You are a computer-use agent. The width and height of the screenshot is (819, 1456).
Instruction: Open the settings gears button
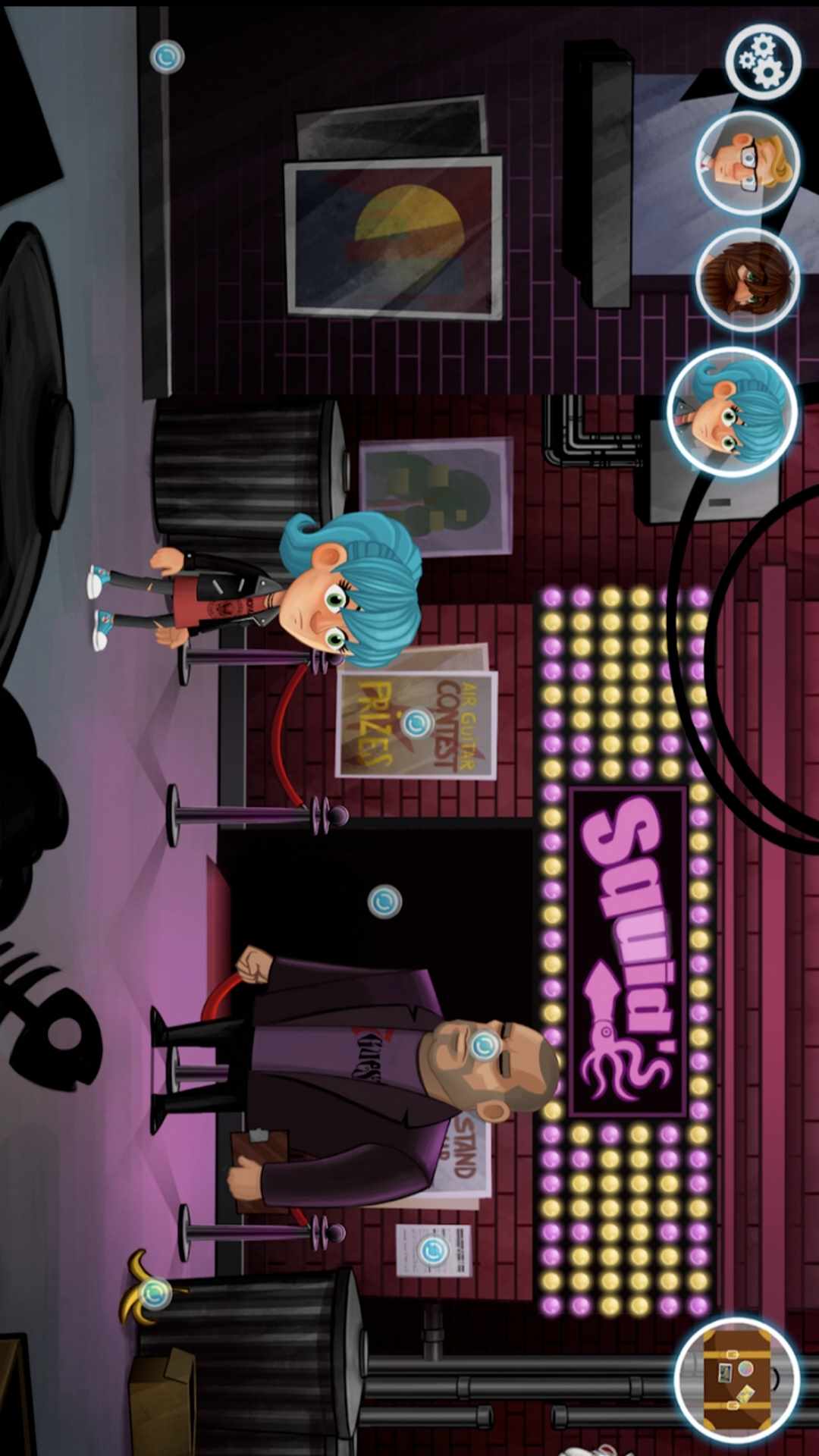point(762,61)
